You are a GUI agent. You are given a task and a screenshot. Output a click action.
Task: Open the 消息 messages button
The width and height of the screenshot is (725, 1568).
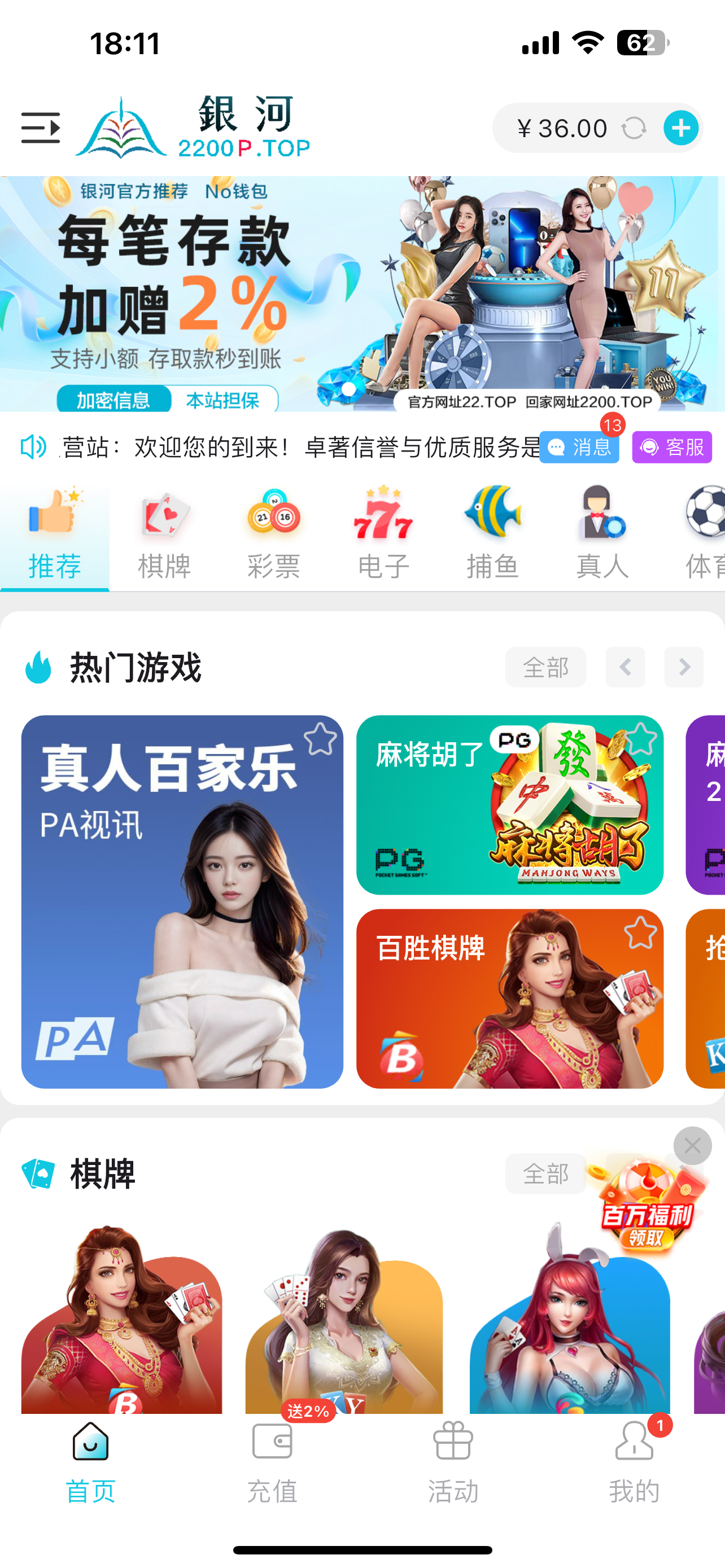pyautogui.click(x=579, y=448)
